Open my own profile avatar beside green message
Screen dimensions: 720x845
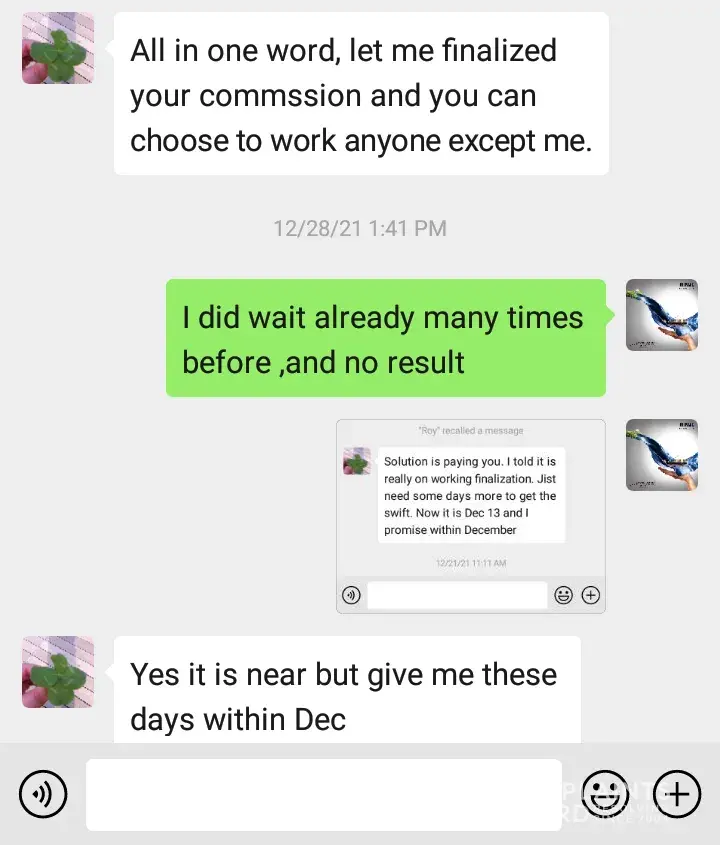click(x=661, y=315)
